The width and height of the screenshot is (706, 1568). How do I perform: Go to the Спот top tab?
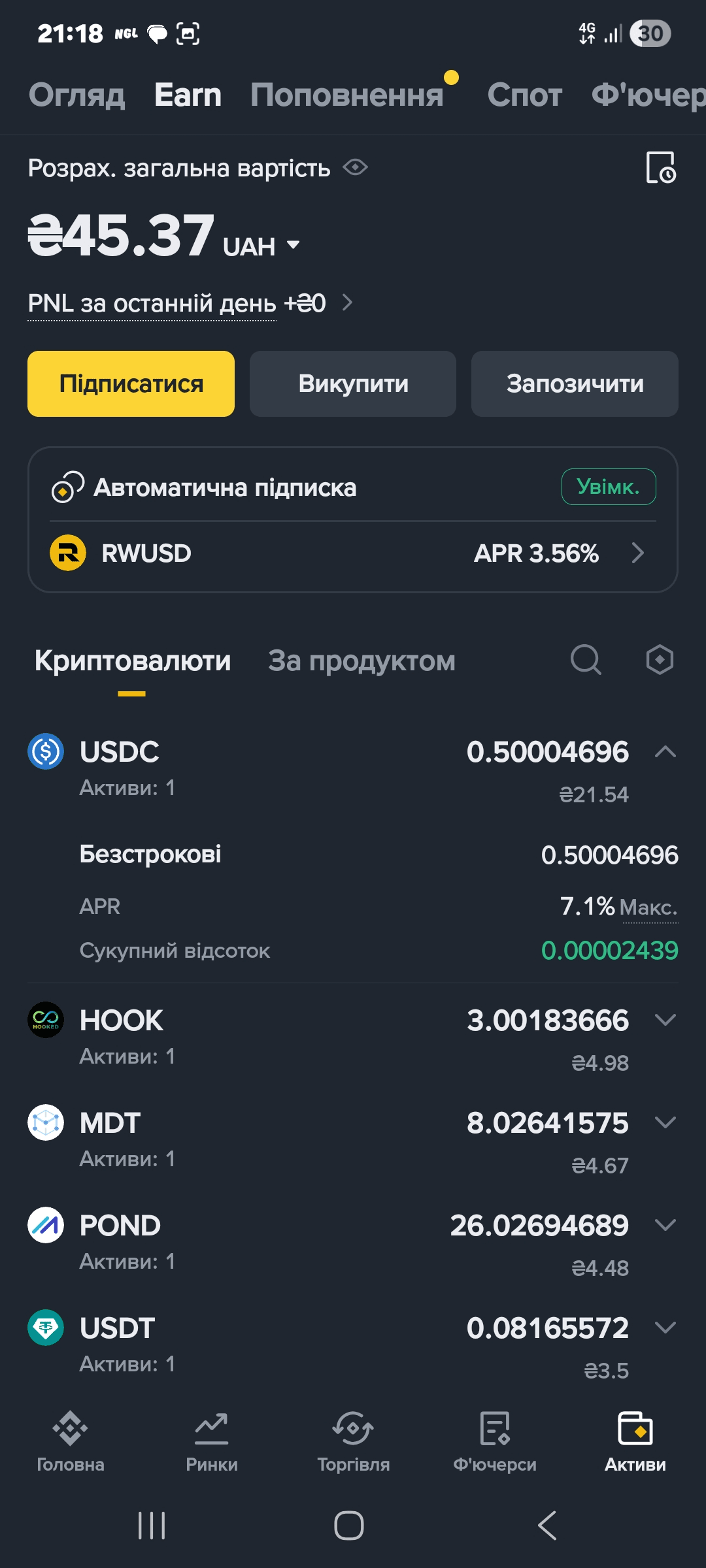(524, 95)
